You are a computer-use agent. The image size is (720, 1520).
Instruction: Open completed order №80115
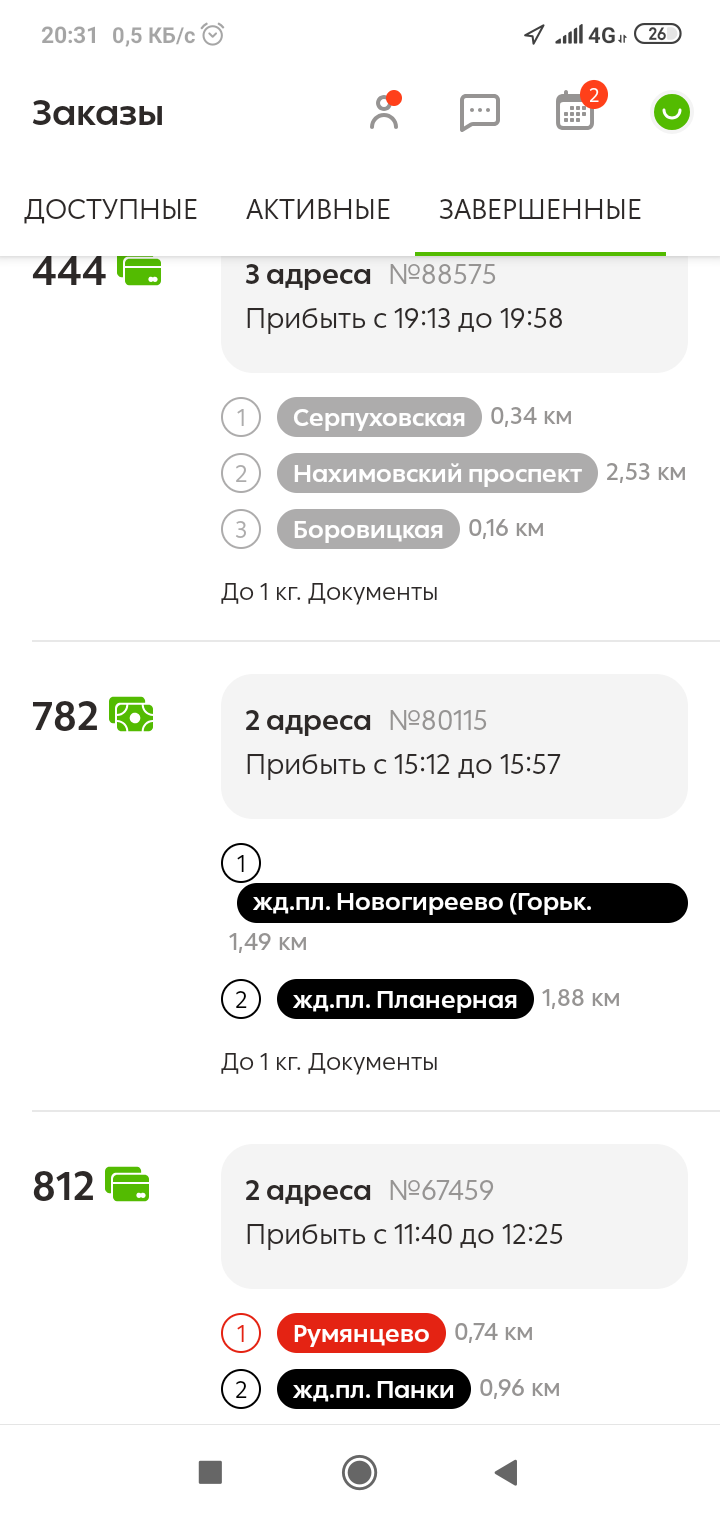[454, 745]
